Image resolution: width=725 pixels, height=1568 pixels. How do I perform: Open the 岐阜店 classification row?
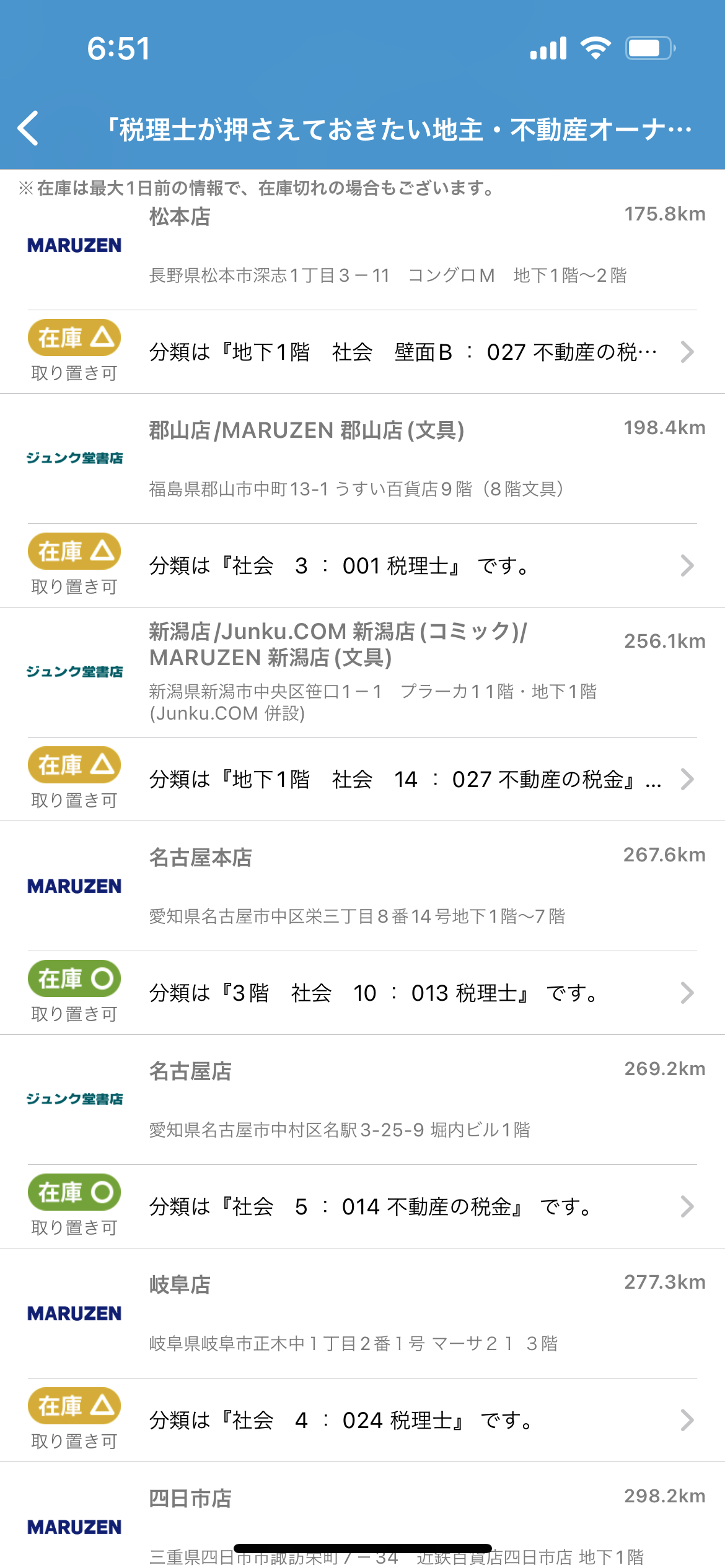tap(362, 1420)
